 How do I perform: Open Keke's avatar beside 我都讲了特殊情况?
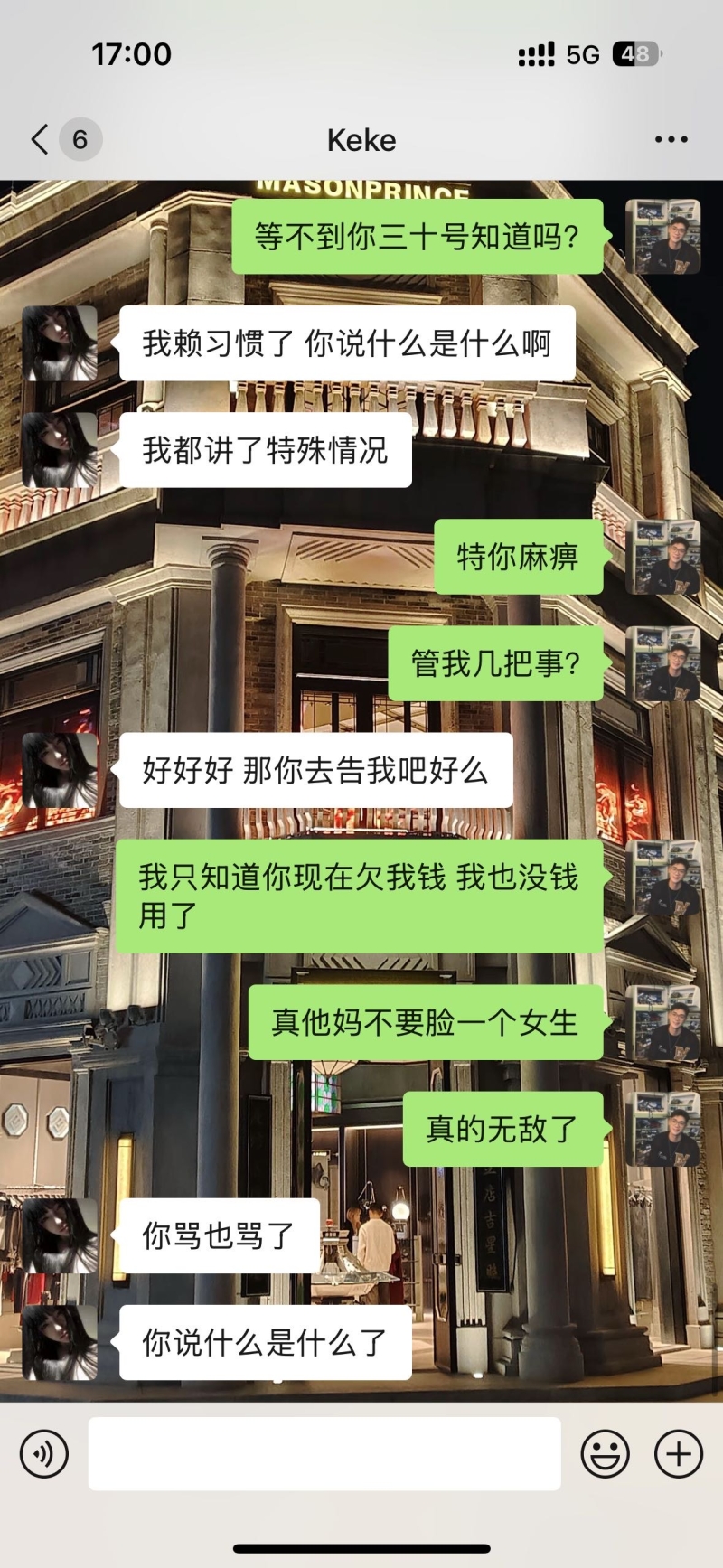(60, 450)
